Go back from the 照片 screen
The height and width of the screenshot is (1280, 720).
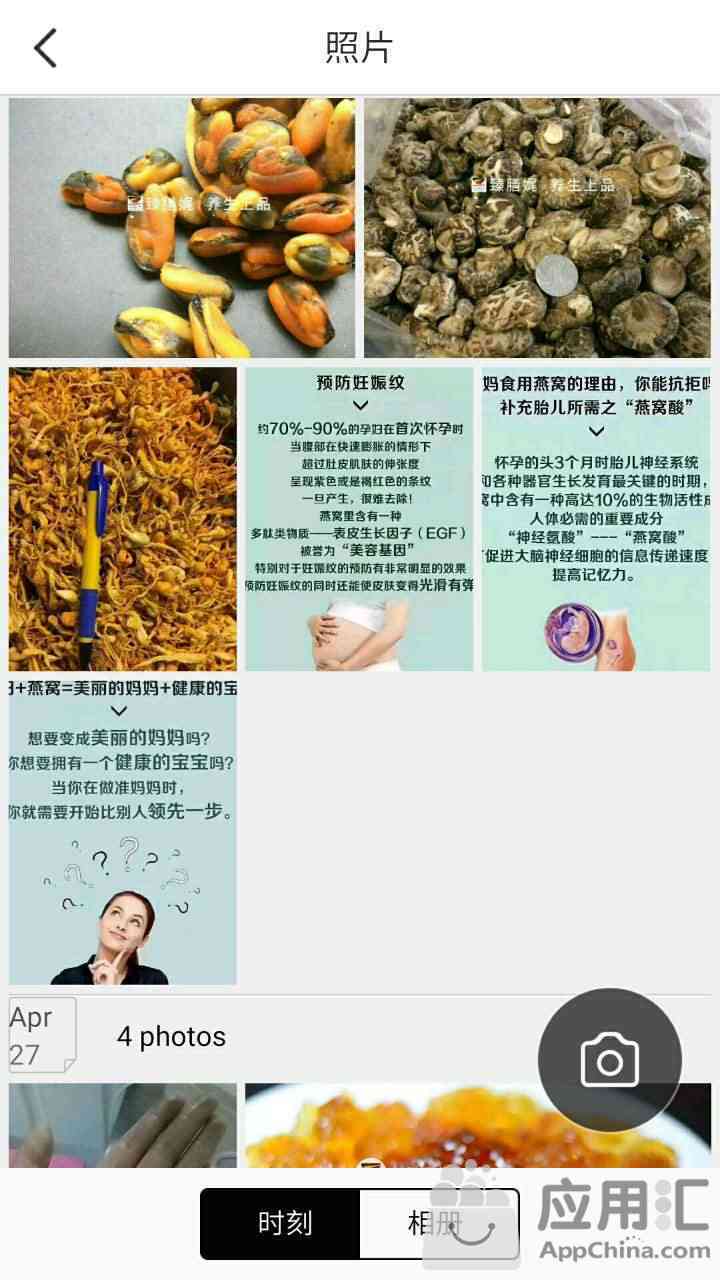pyautogui.click(x=45, y=47)
